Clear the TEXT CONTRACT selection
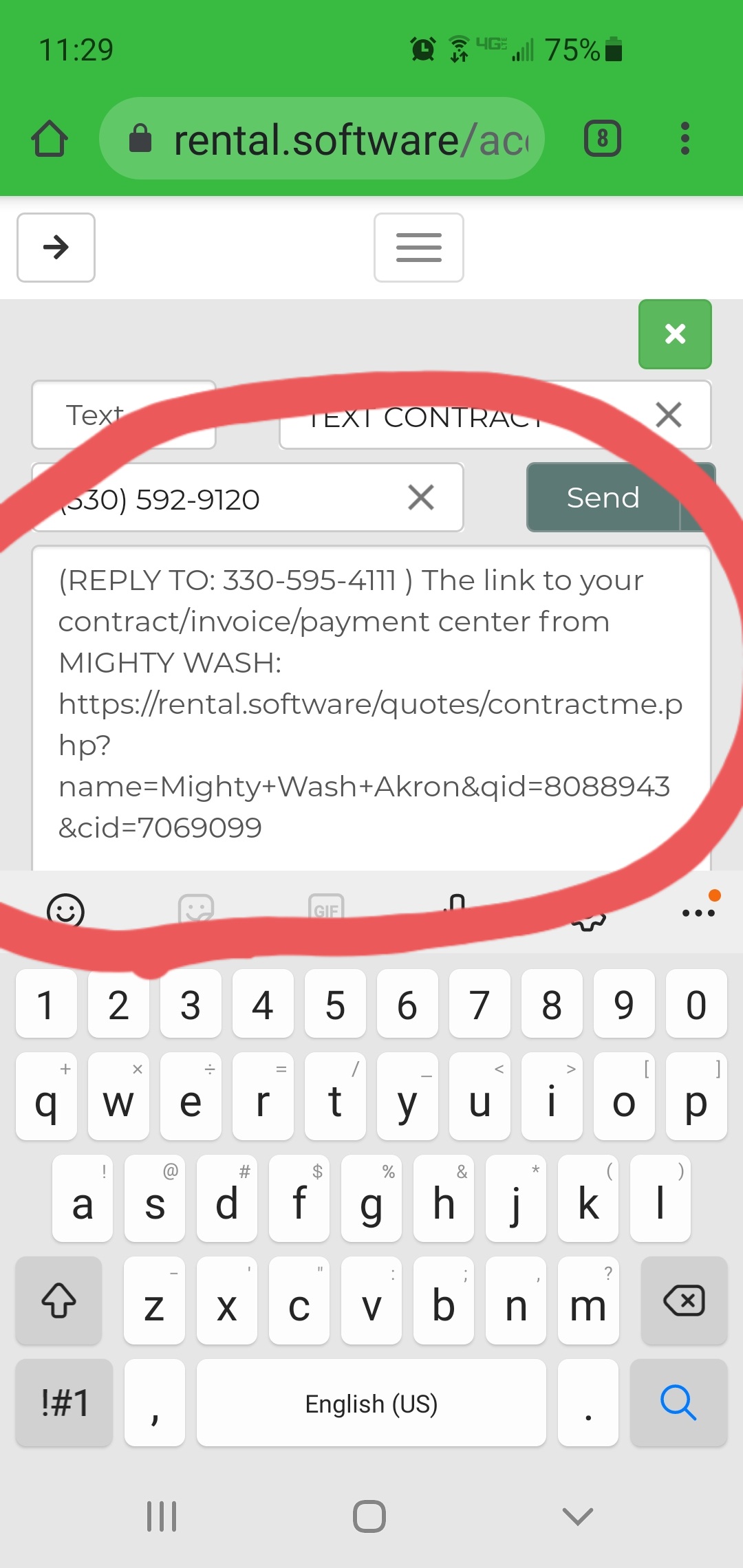Image resolution: width=743 pixels, height=1568 pixels. [669, 415]
